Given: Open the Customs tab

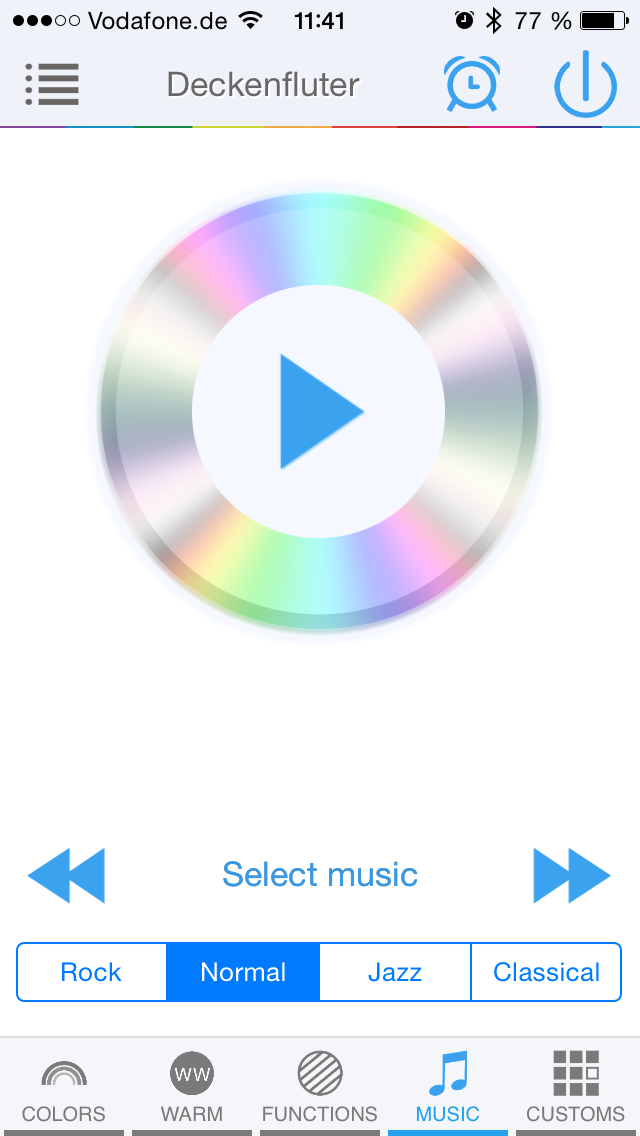Looking at the screenshot, I should 576,1088.
